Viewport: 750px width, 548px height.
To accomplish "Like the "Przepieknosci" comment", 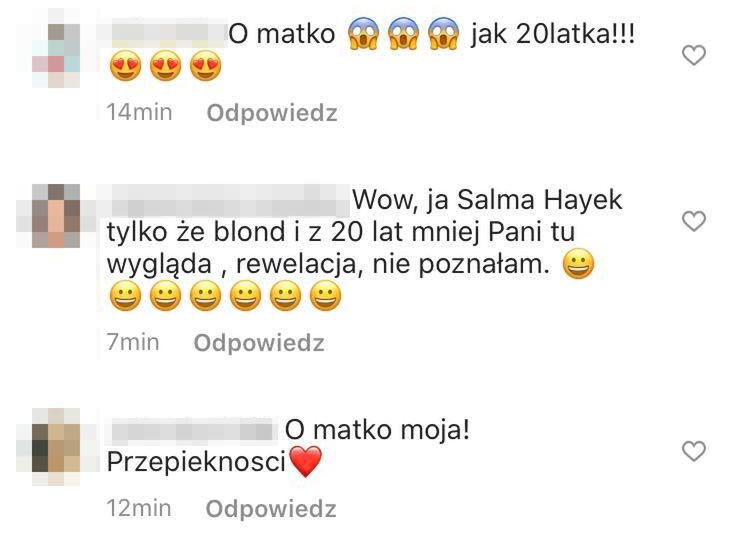I will [693, 451].
